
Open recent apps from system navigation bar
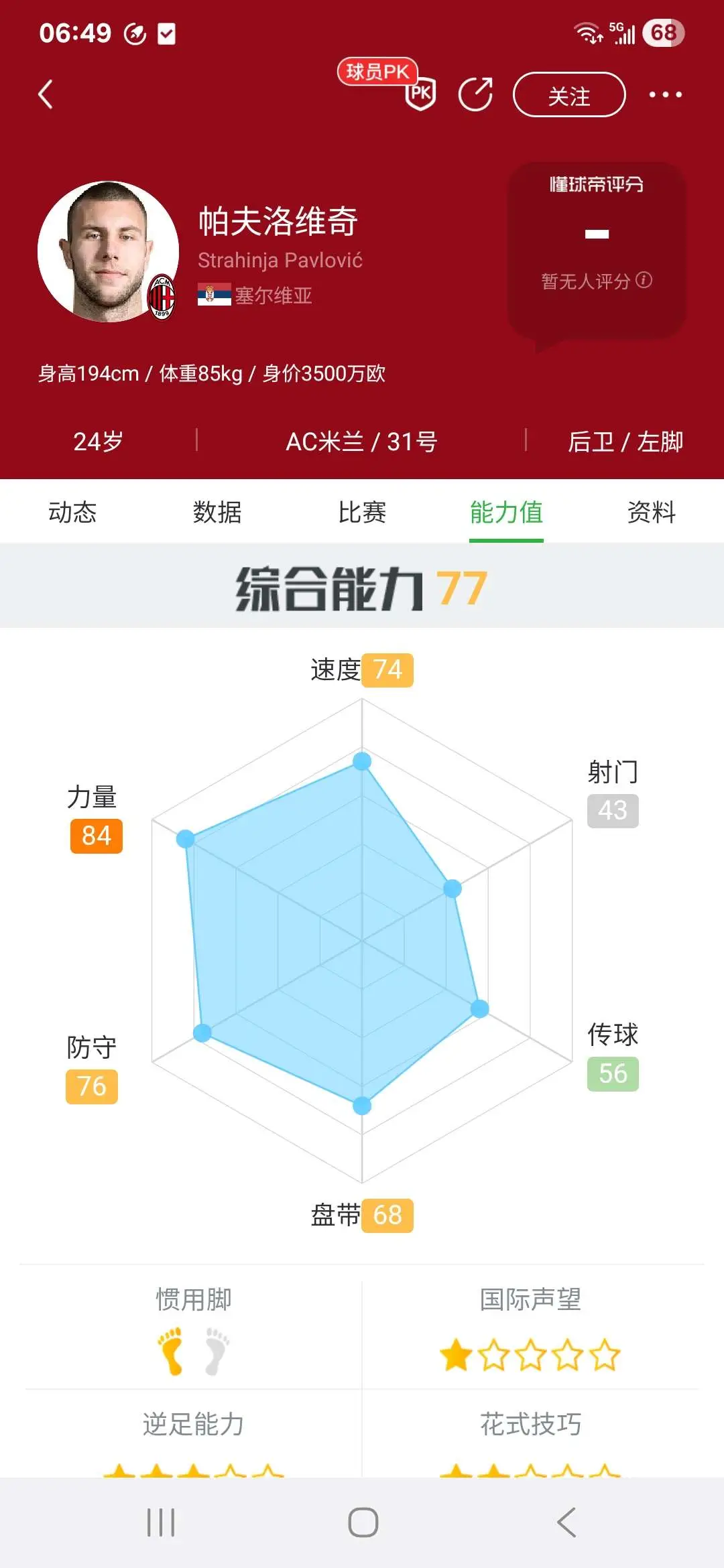[x=161, y=1522]
